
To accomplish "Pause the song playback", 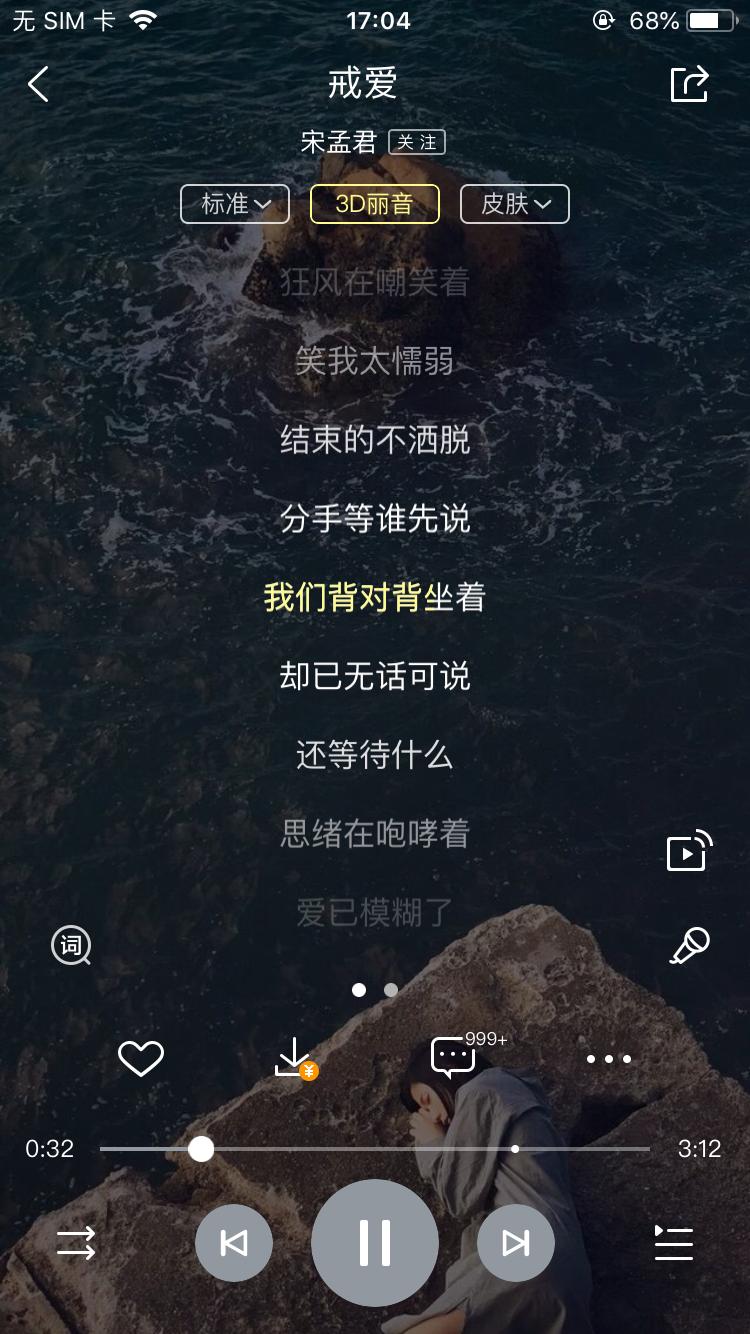I will point(374,1241).
